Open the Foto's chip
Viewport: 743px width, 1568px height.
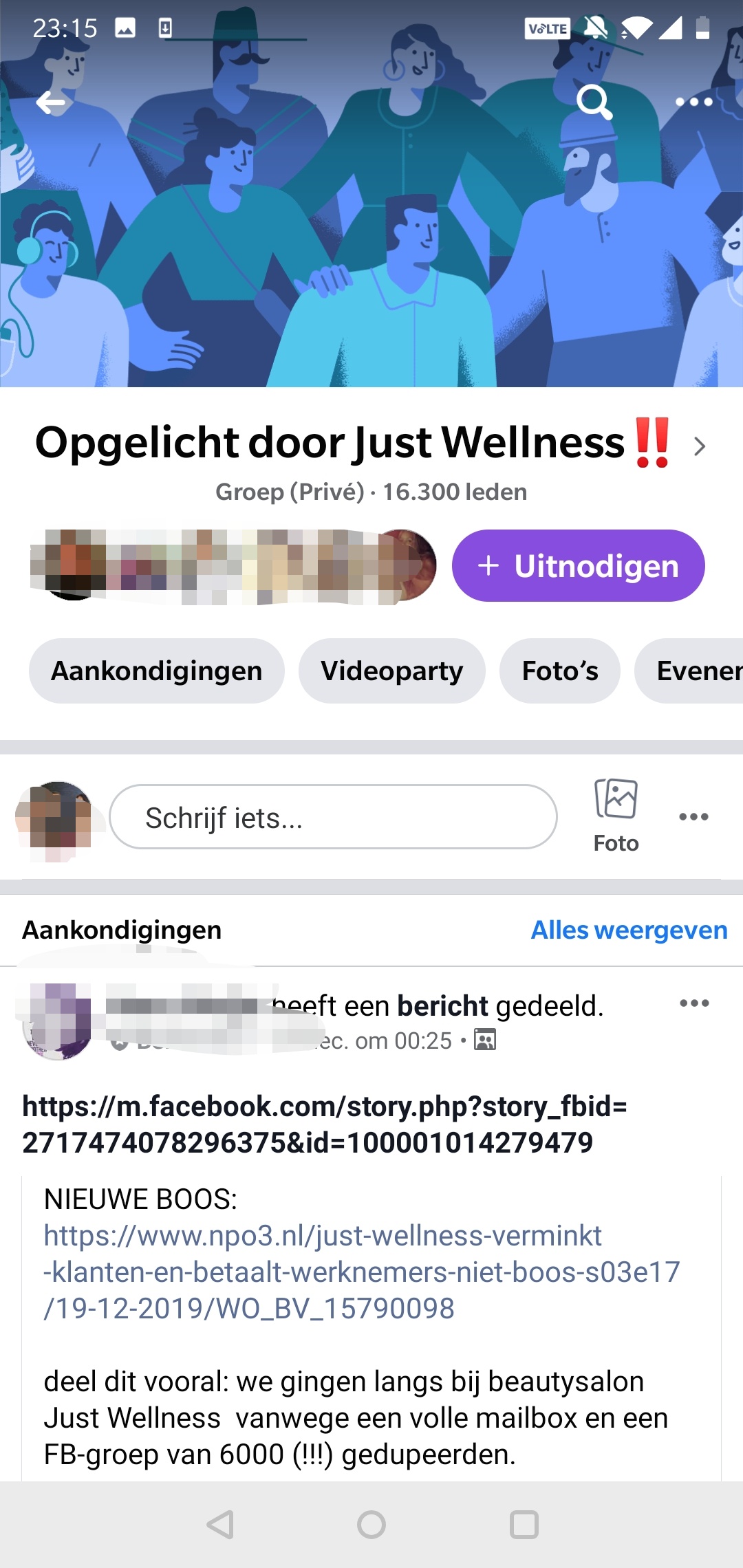tap(560, 671)
